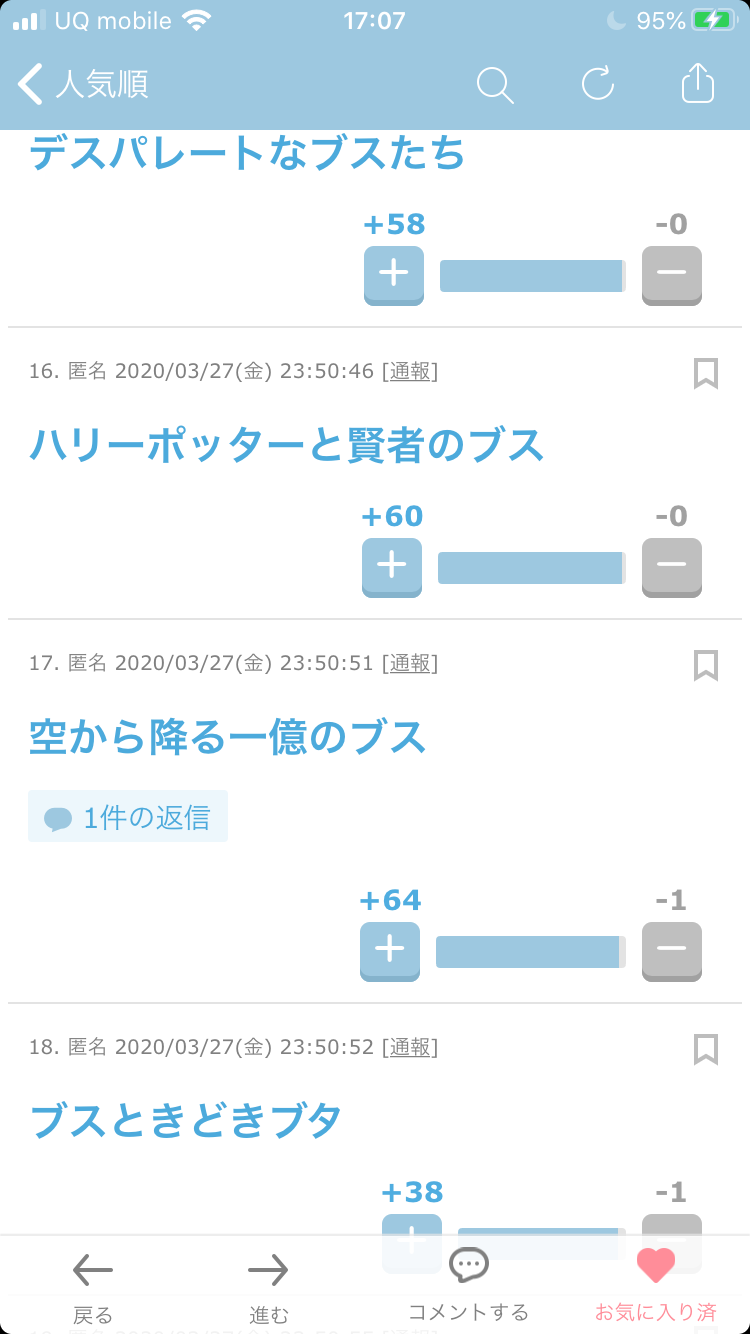Downvote 空から降る一億のブス

[671, 950]
